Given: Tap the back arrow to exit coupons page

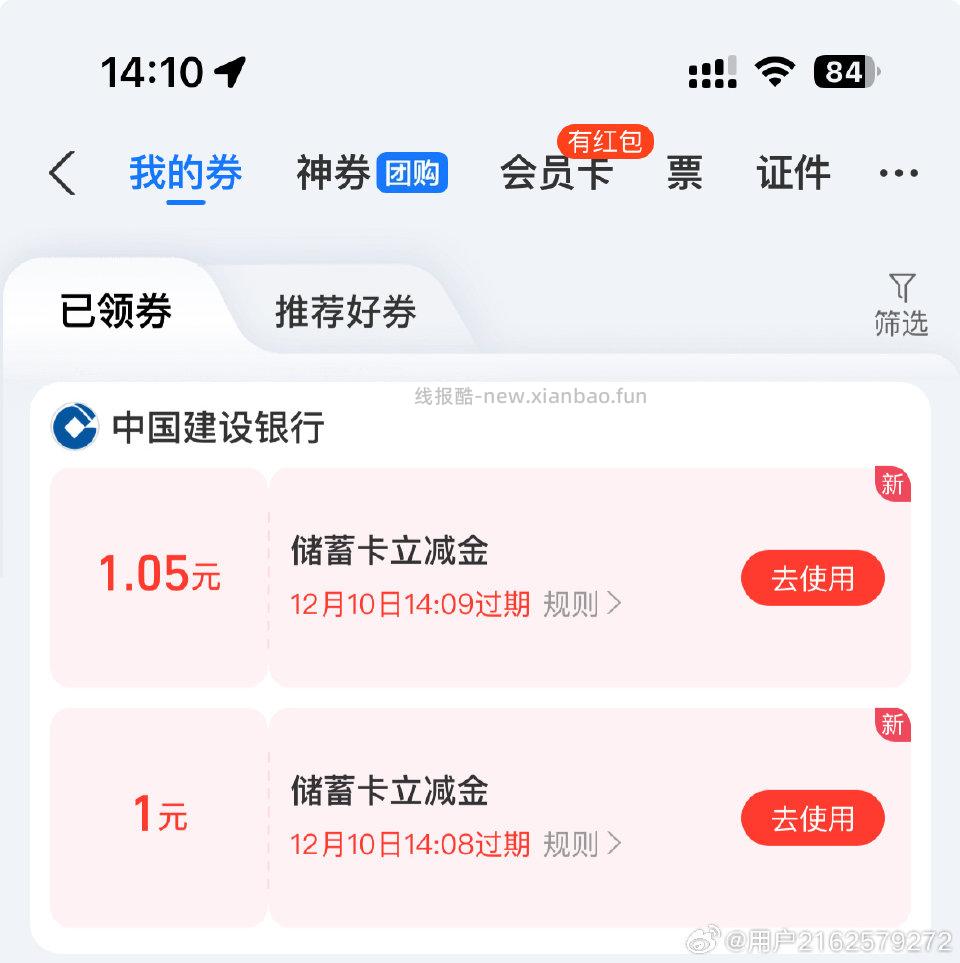Looking at the screenshot, I should click(x=62, y=172).
